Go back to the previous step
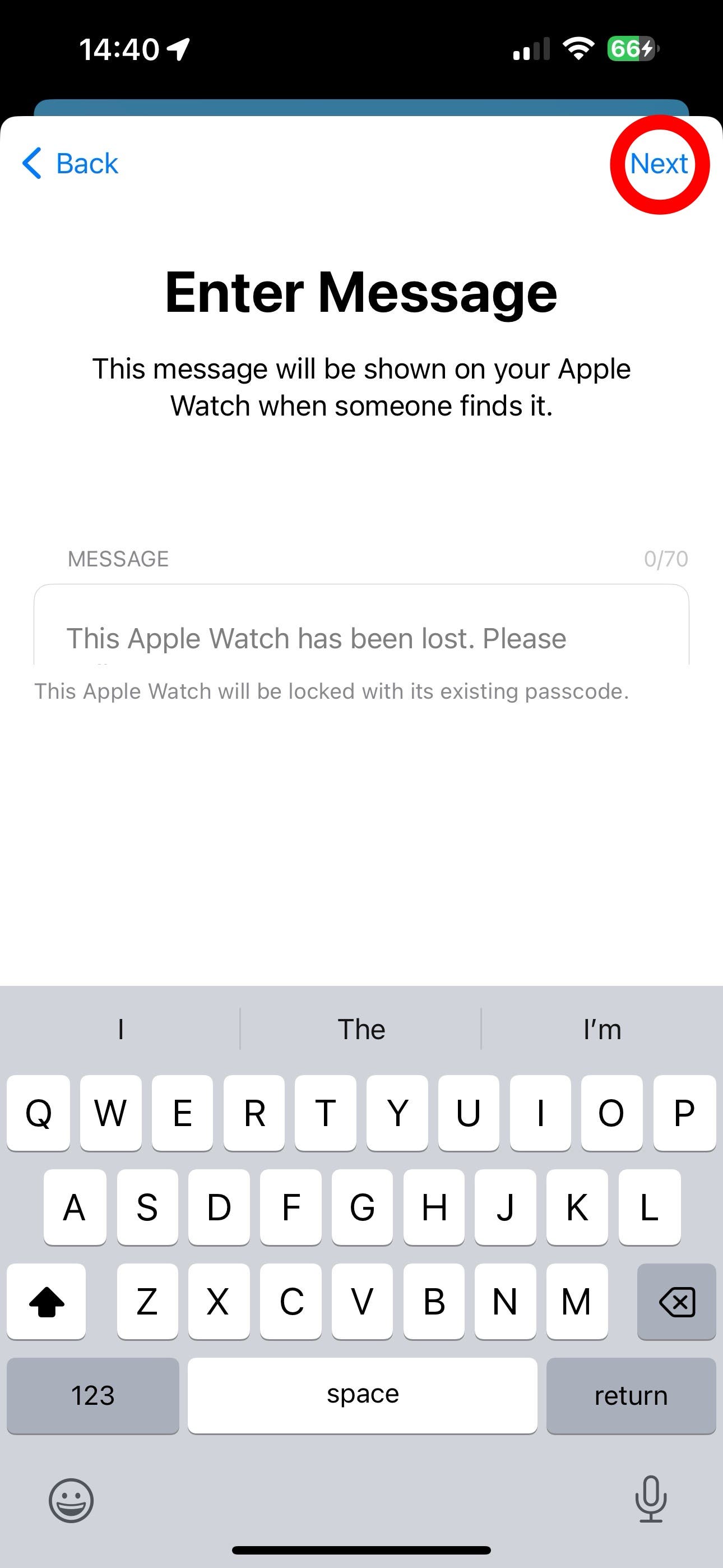 (x=71, y=164)
